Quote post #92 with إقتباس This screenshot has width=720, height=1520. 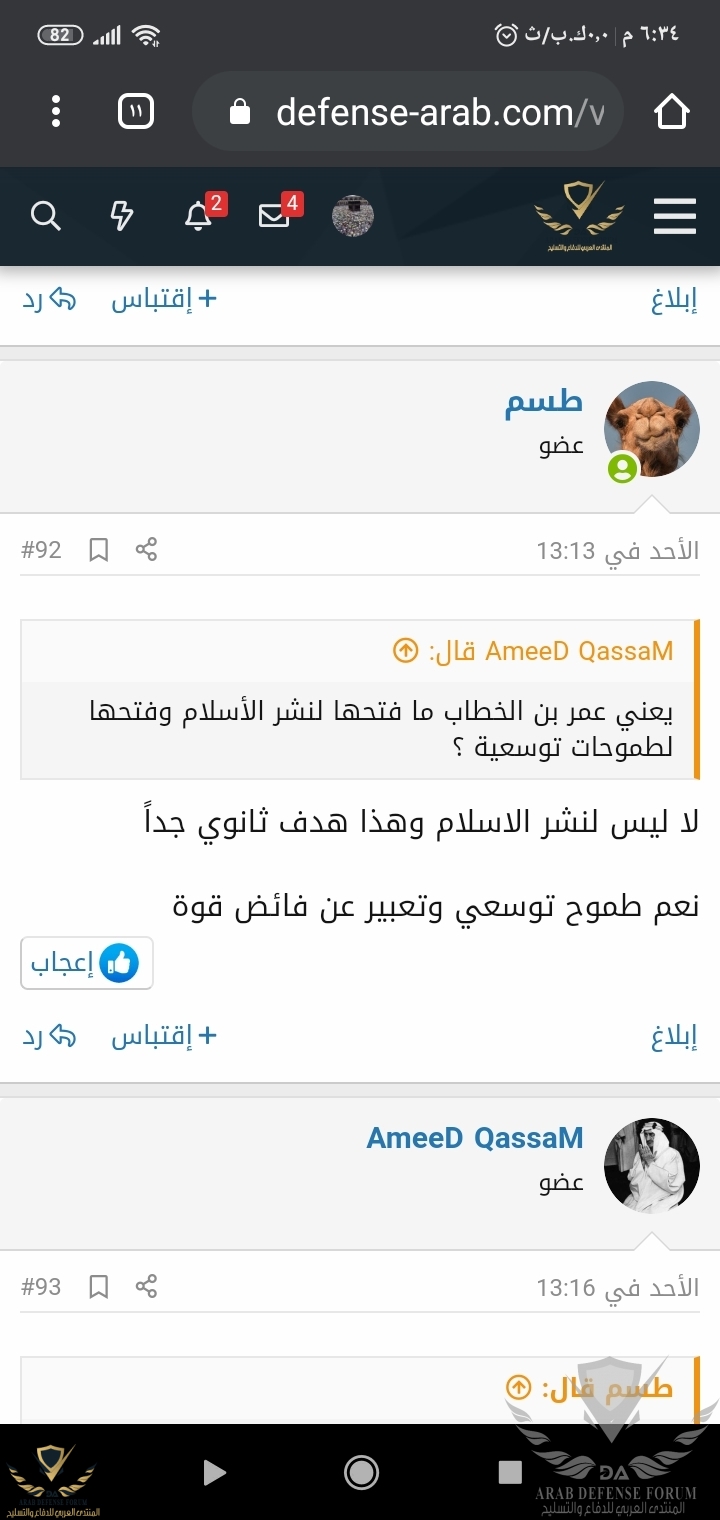[164, 1036]
